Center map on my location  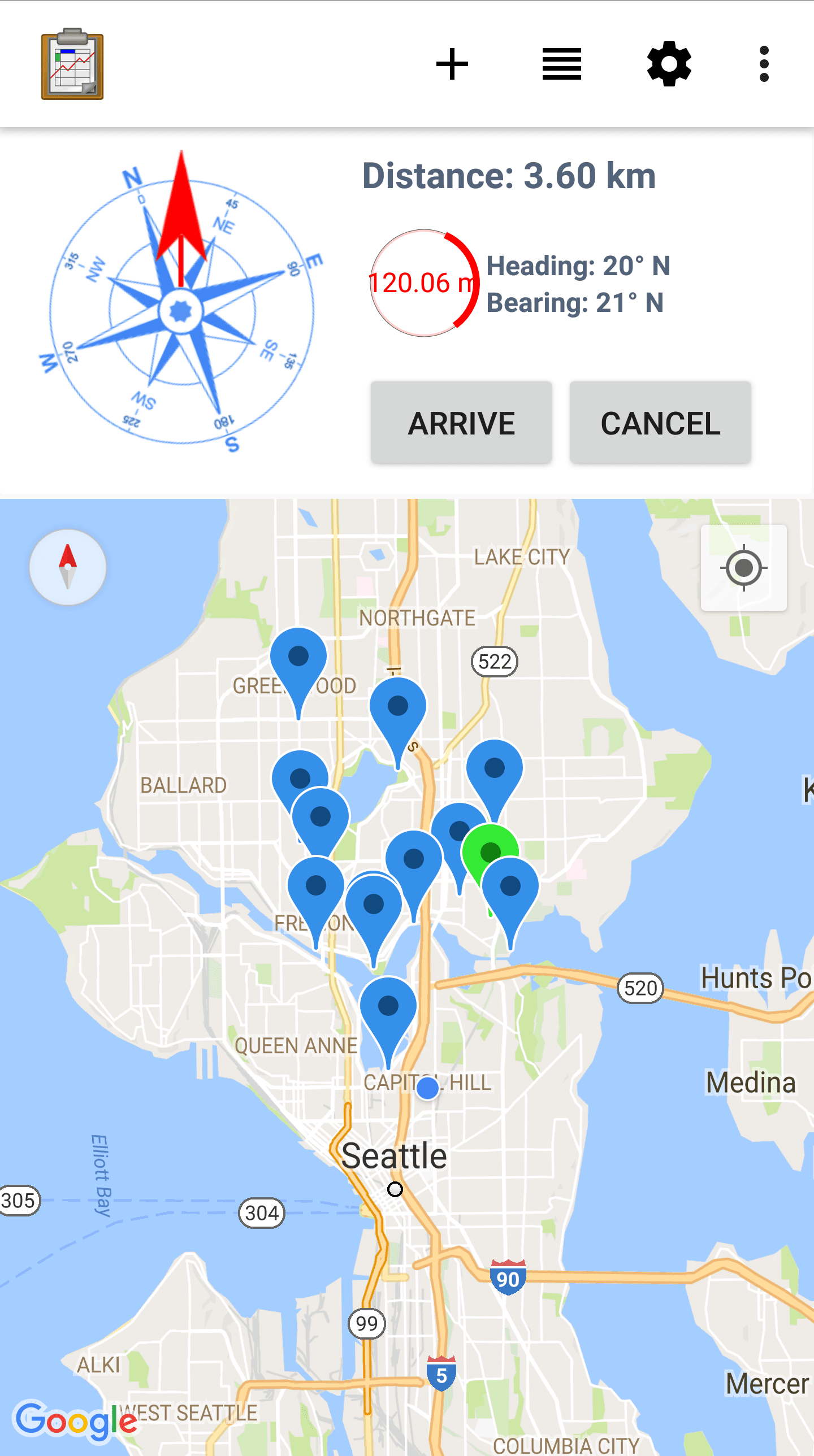pyautogui.click(x=743, y=567)
